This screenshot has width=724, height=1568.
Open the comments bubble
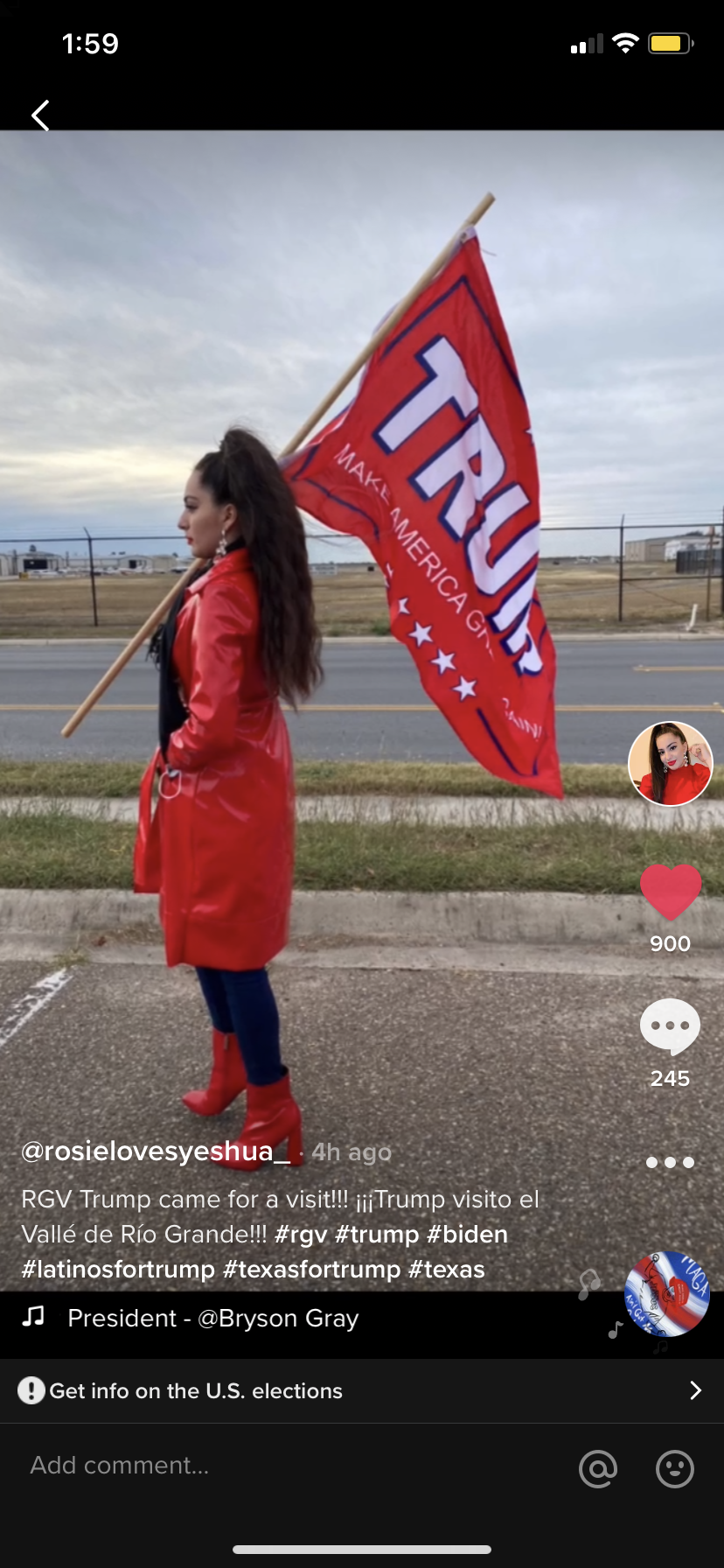pyautogui.click(x=670, y=1026)
